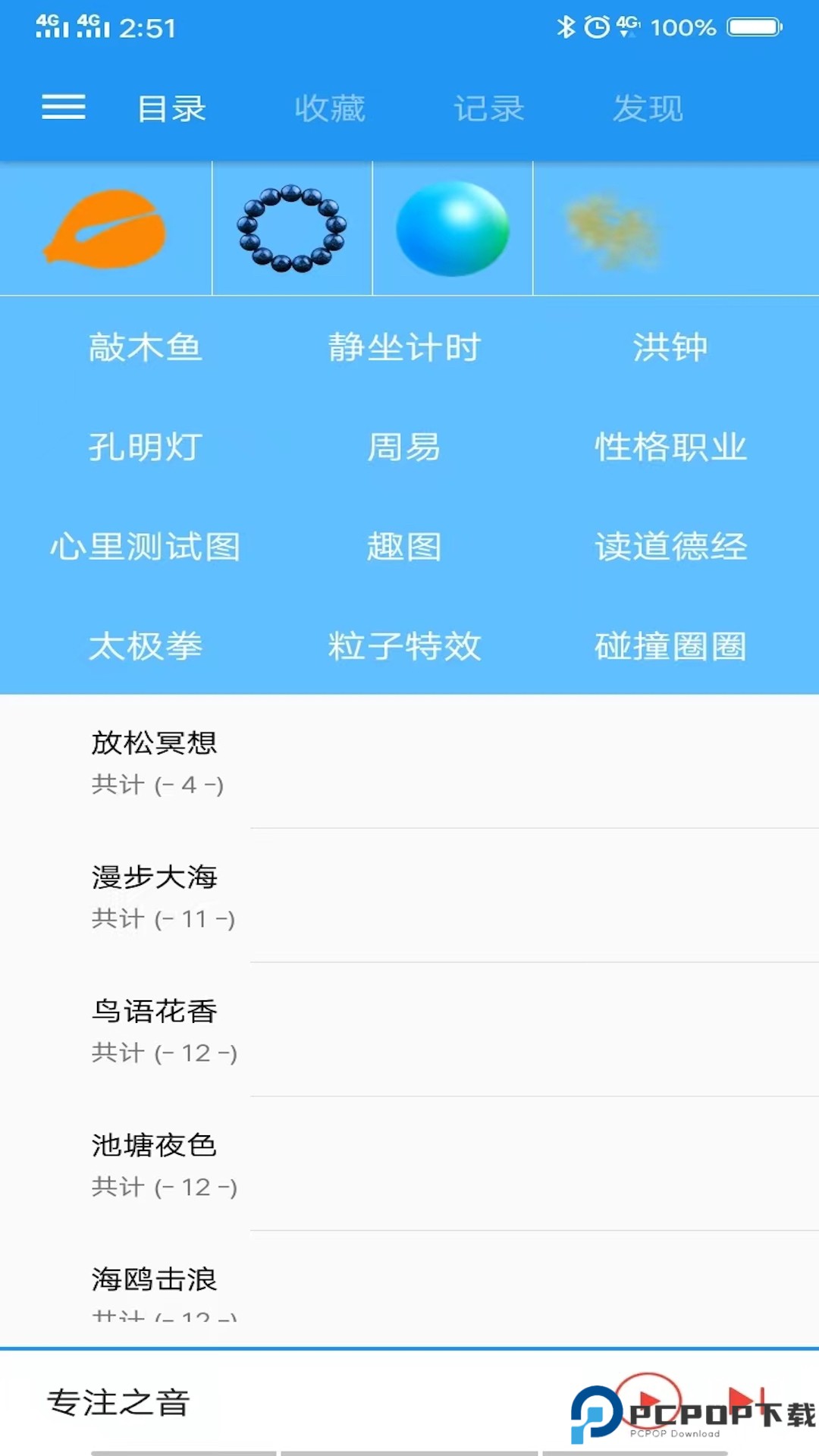Open 性格职业 personality career test
The image size is (819, 1456).
pyautogui.click(x=670, y=449)
